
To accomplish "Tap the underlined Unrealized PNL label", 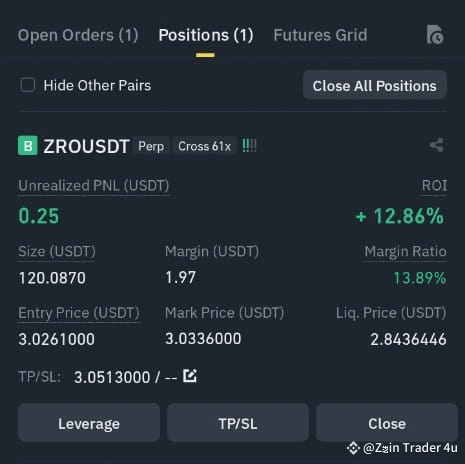I will (x=94, y=186).
